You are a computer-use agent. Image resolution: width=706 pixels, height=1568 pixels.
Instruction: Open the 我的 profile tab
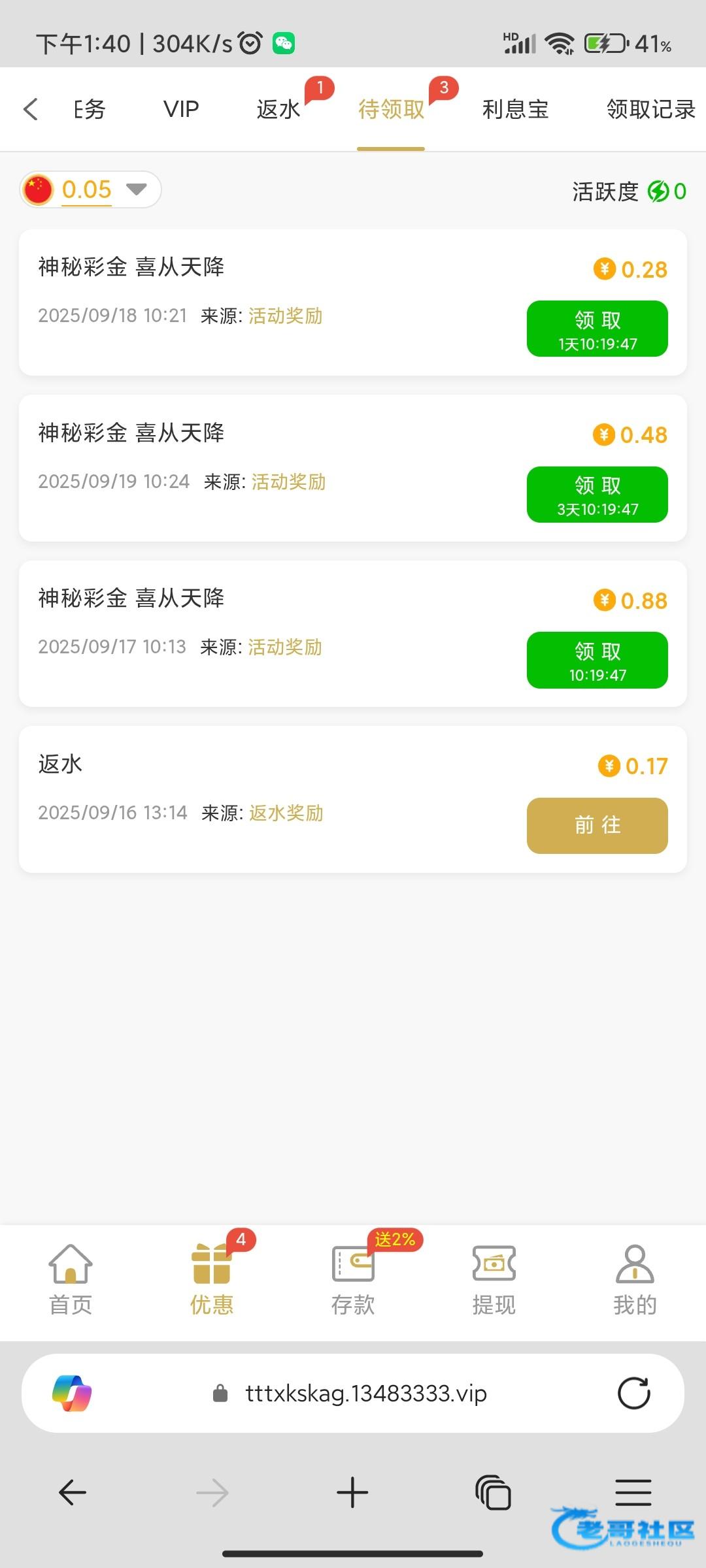635,1280
